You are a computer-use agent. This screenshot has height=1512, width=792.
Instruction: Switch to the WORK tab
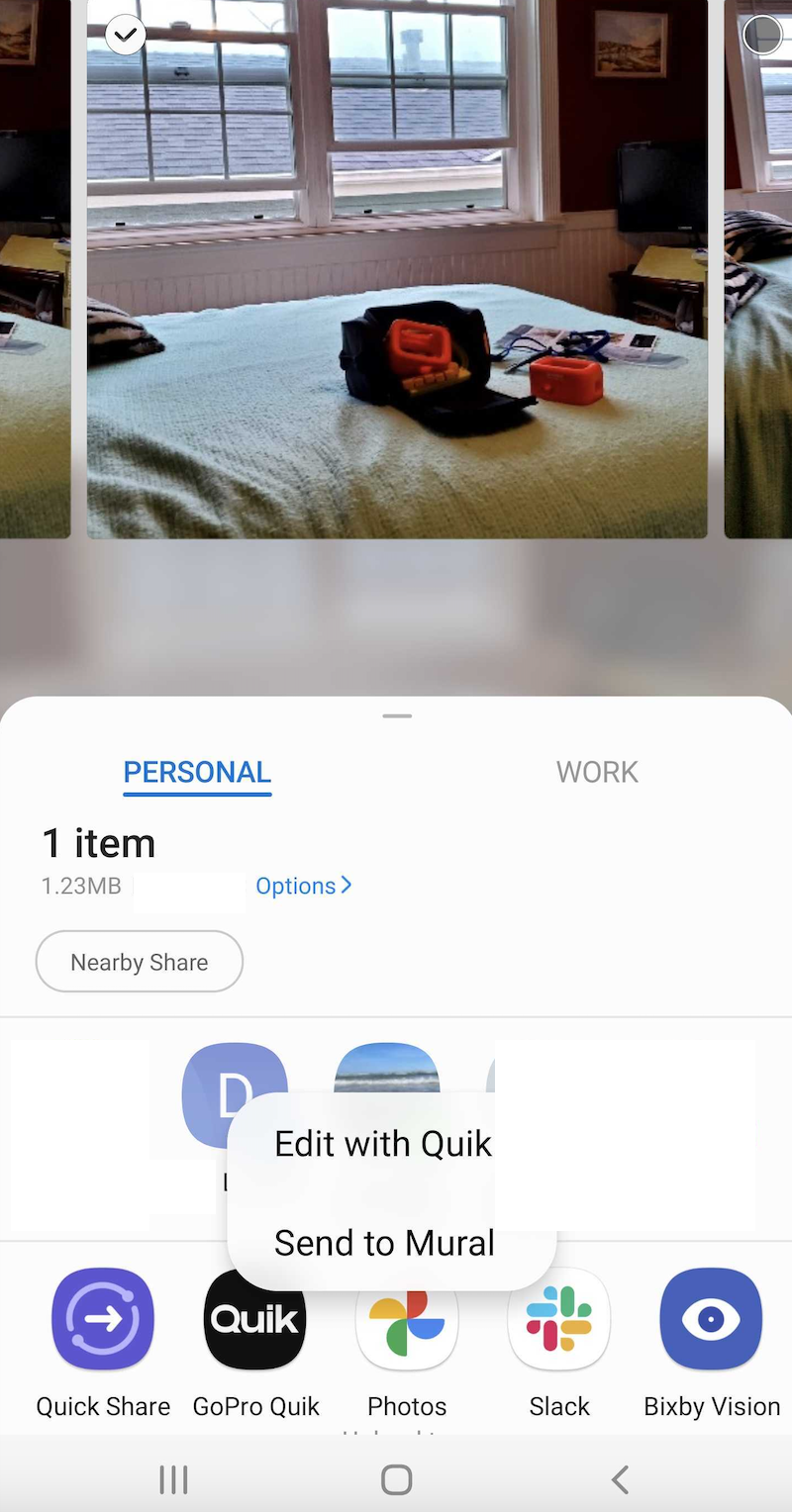597,772
